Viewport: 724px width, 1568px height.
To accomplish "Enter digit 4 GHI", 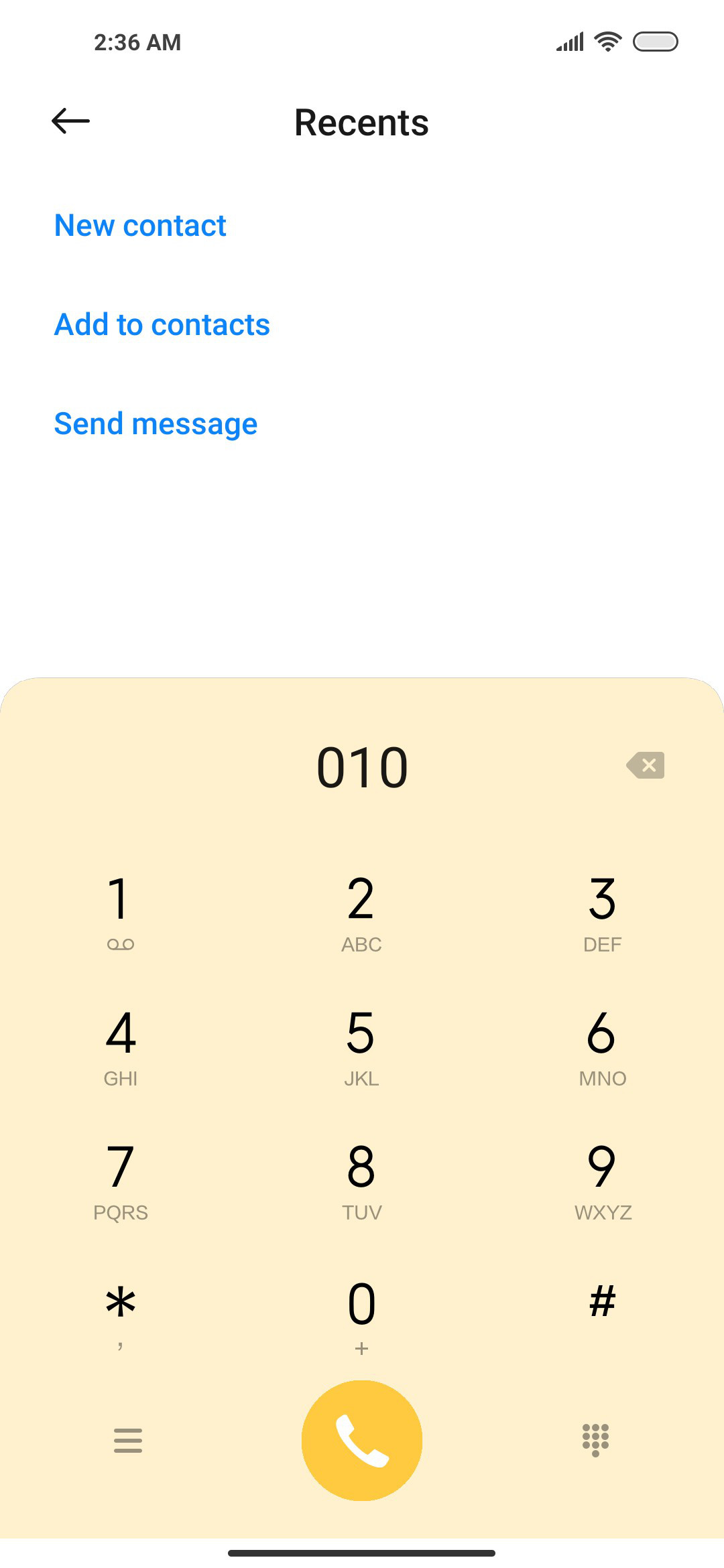I will click(x=121, y=1047).
